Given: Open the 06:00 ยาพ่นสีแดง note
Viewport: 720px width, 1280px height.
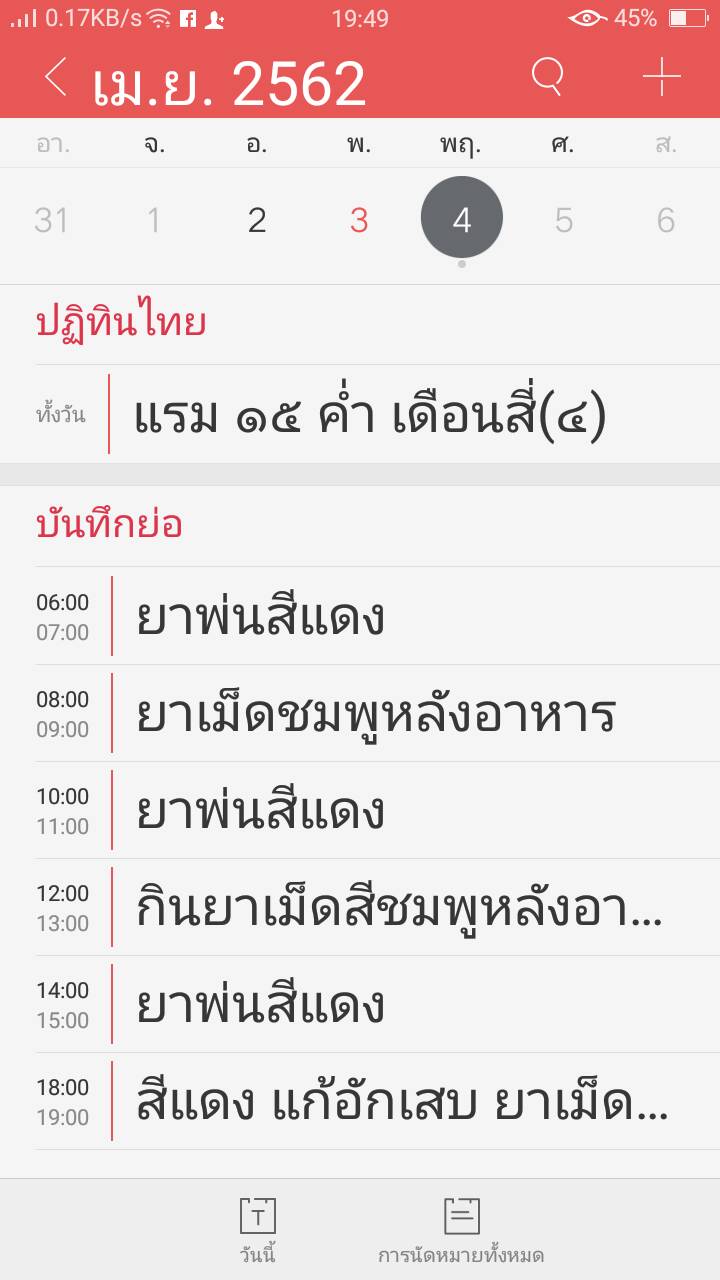Looking at the screenshot, I should point(360,616).
